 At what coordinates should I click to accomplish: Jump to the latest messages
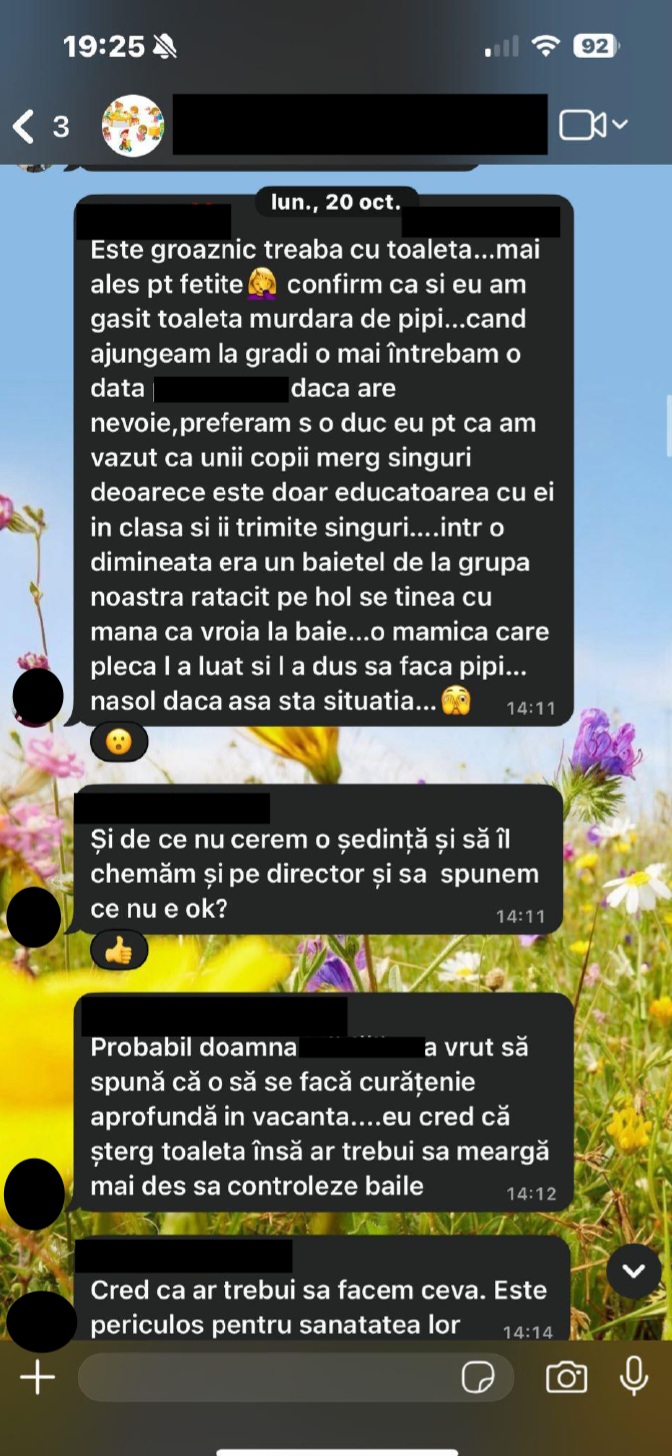click(634, 1271)
